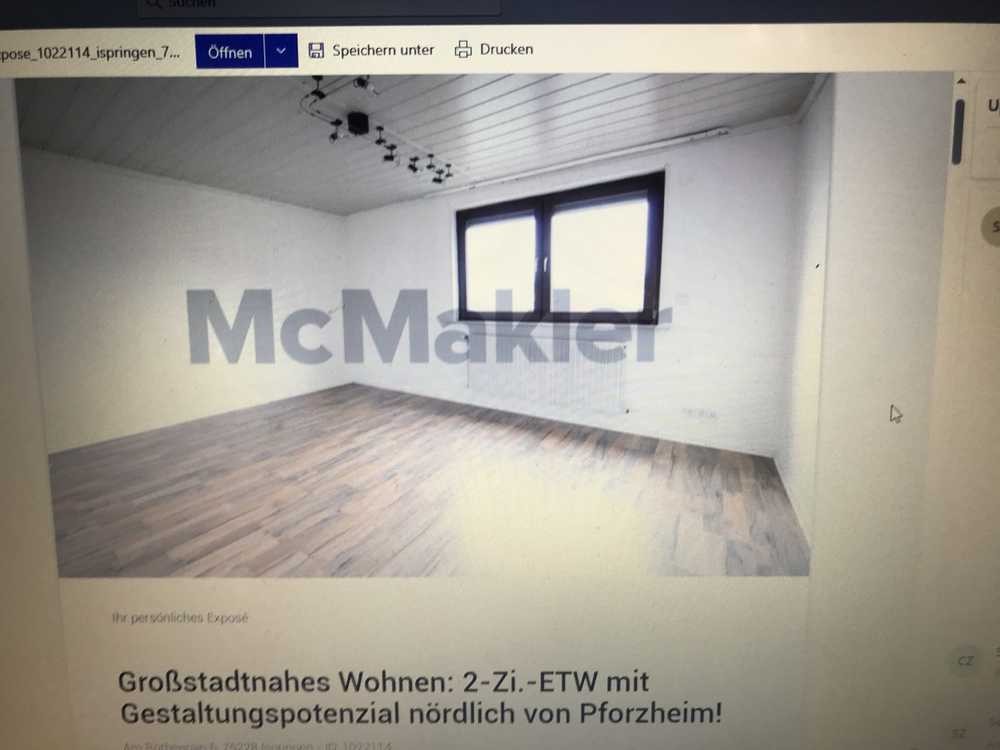Image resolution: width=1000 pixels, height=750 pixels.
Task: Print the exposé with Drucken
Action: coord(494,49)
